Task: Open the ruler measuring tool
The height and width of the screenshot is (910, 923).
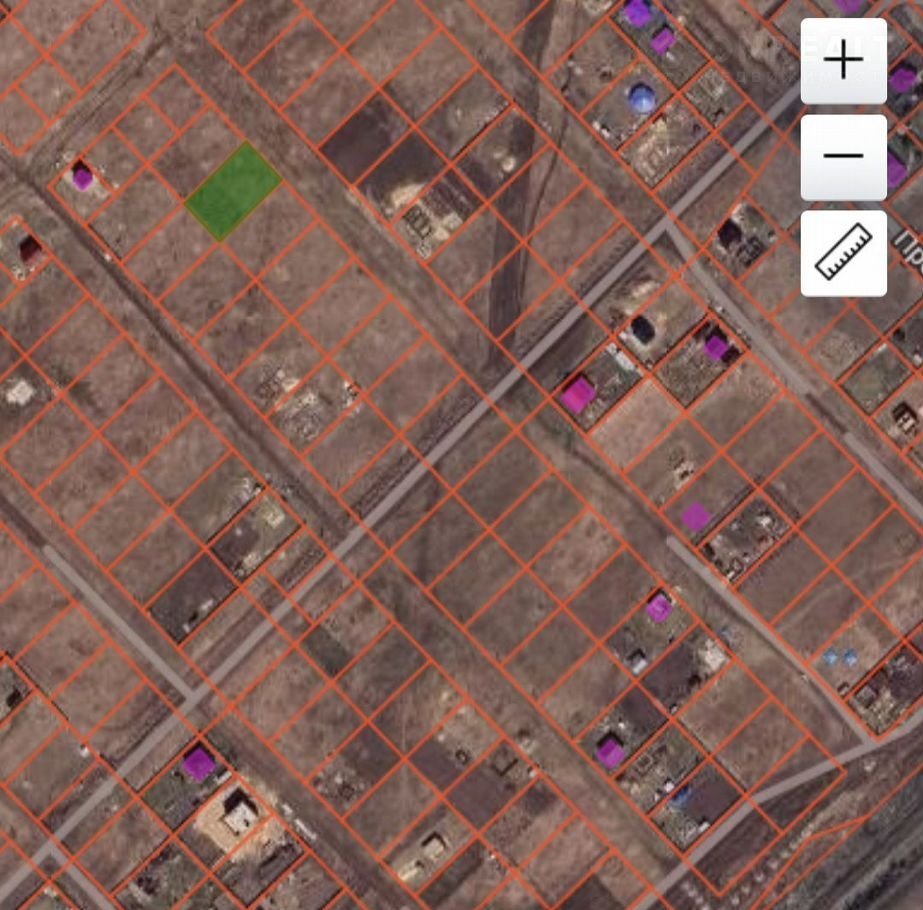Action: [843, 253]
